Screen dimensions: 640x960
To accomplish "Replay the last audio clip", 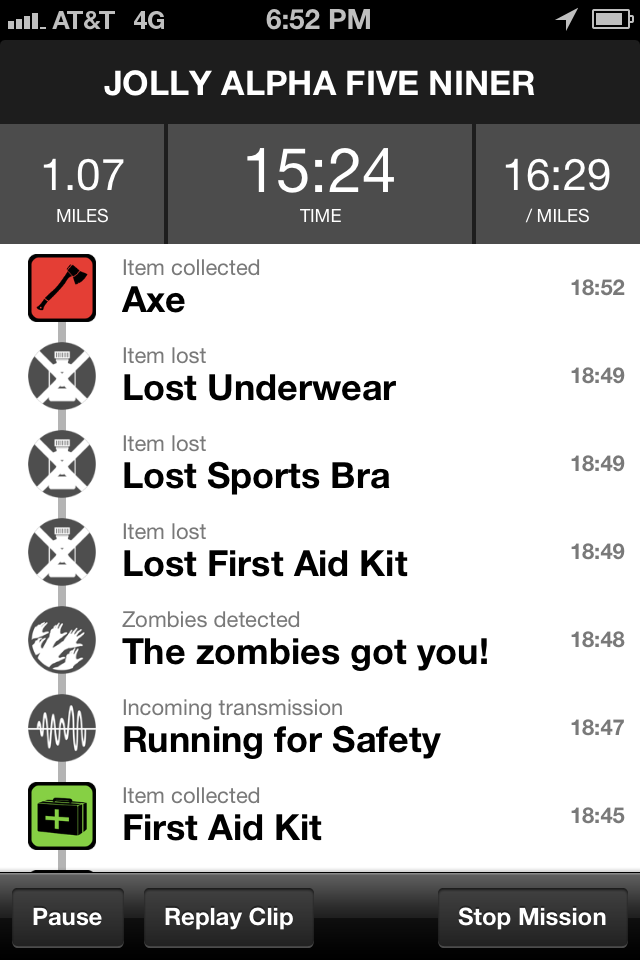I will point(229,917).
